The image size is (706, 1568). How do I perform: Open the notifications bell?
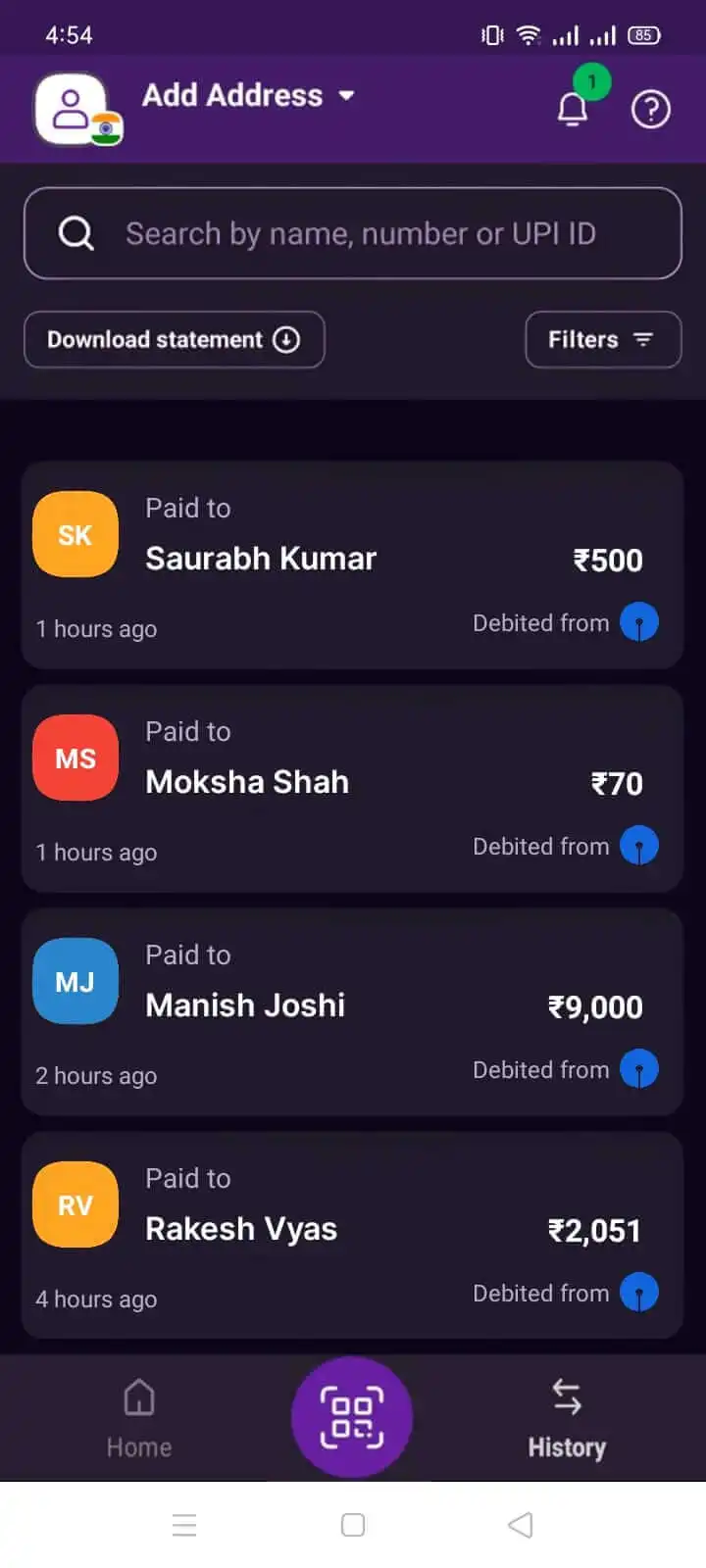coord(574,109)
